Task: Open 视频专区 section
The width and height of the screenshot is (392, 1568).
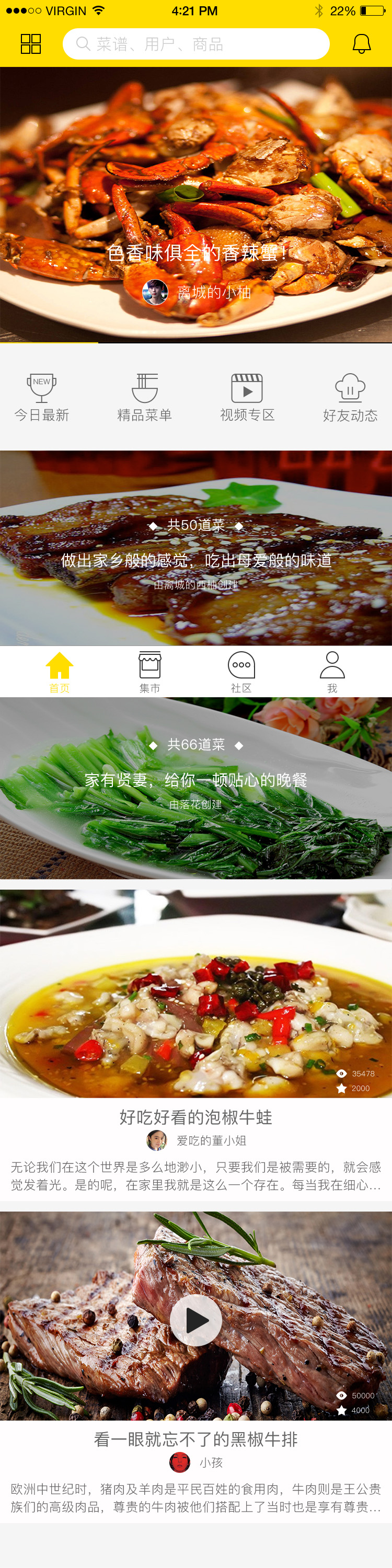Action: click(247, 397)
